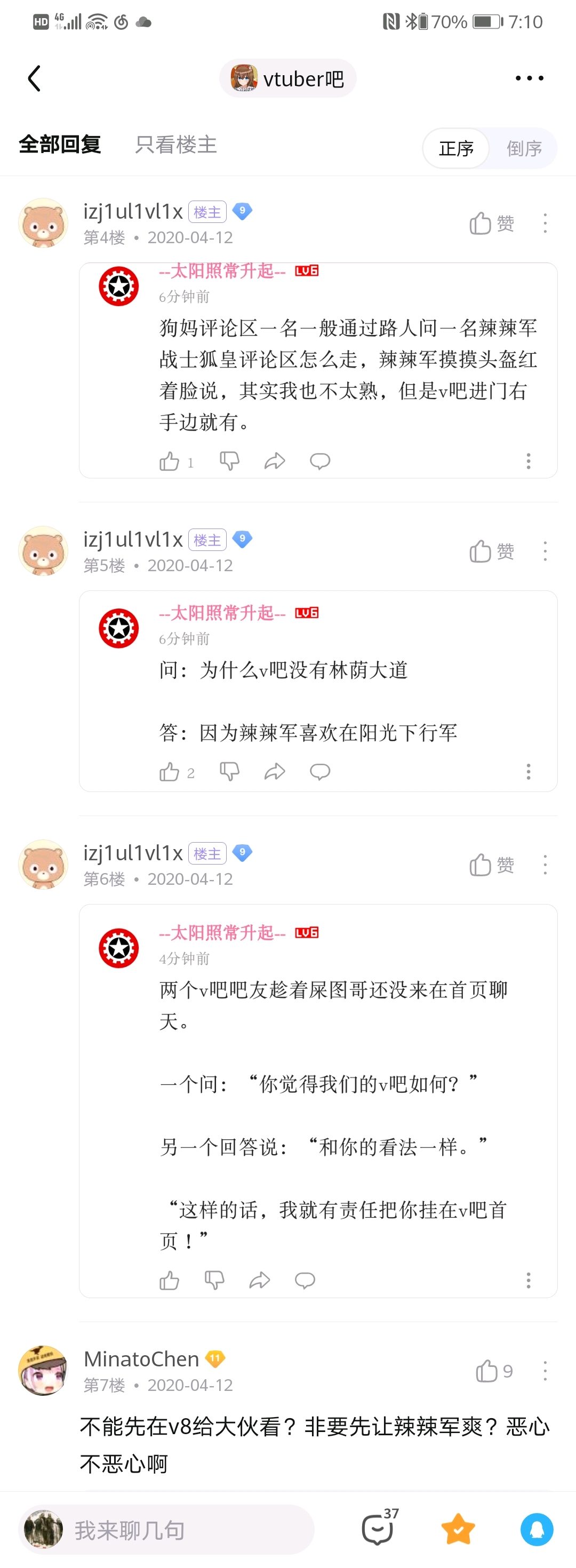This screenshot has height=1568, width=576.
Task: Select 倒序 sort order
Action: click(x=524, y=148)
